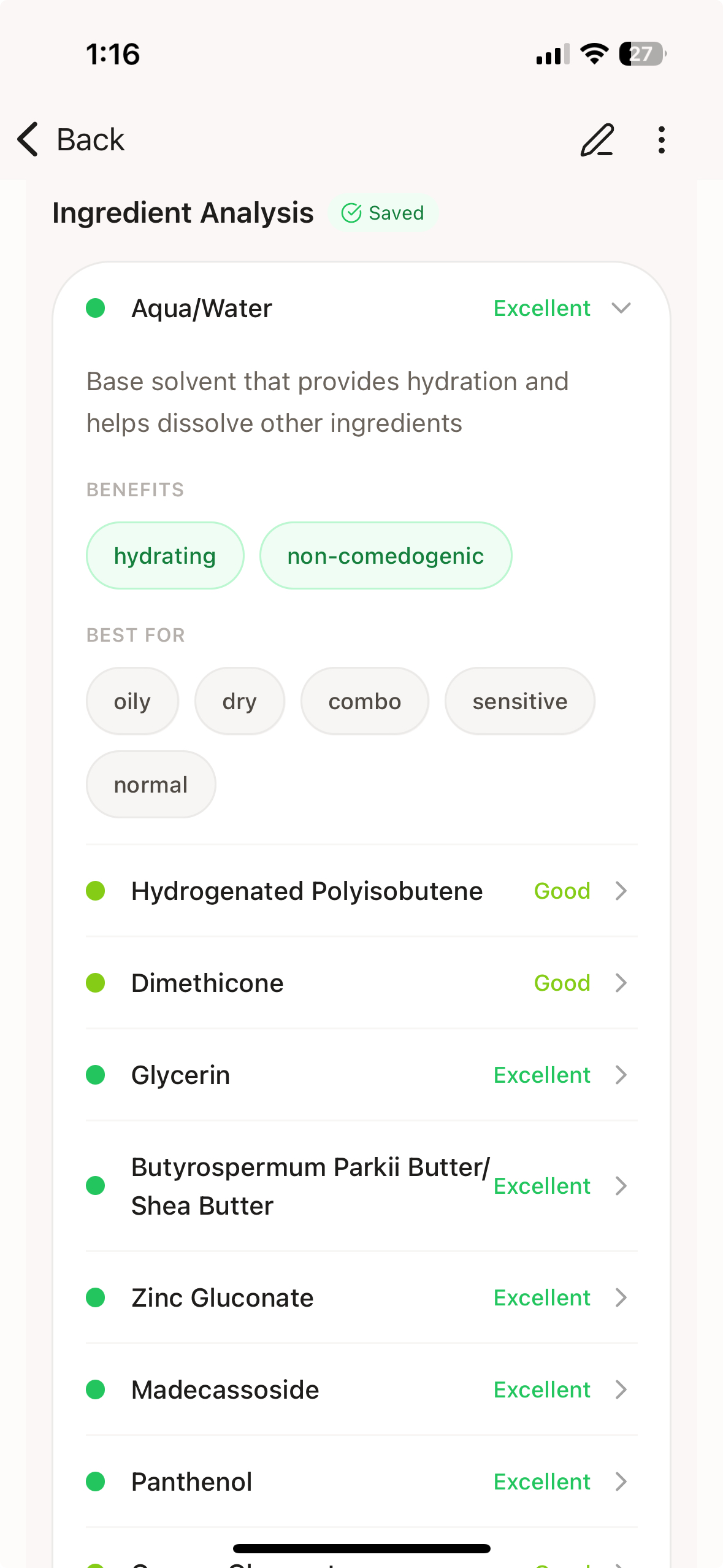
Task: Select the hydrating benefit tag
Action: click(x=164, y=555)
